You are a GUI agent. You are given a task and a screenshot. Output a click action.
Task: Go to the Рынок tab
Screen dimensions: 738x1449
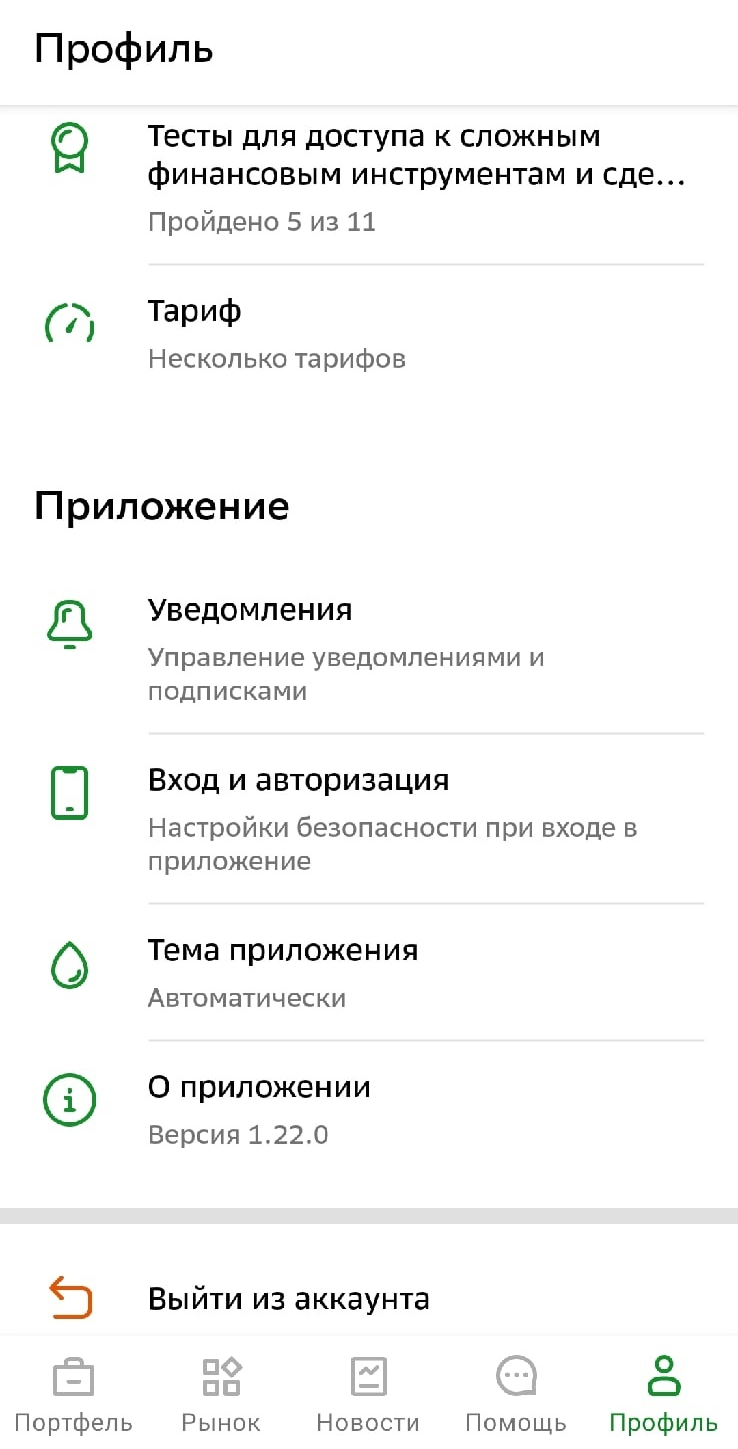[221, 1395]
